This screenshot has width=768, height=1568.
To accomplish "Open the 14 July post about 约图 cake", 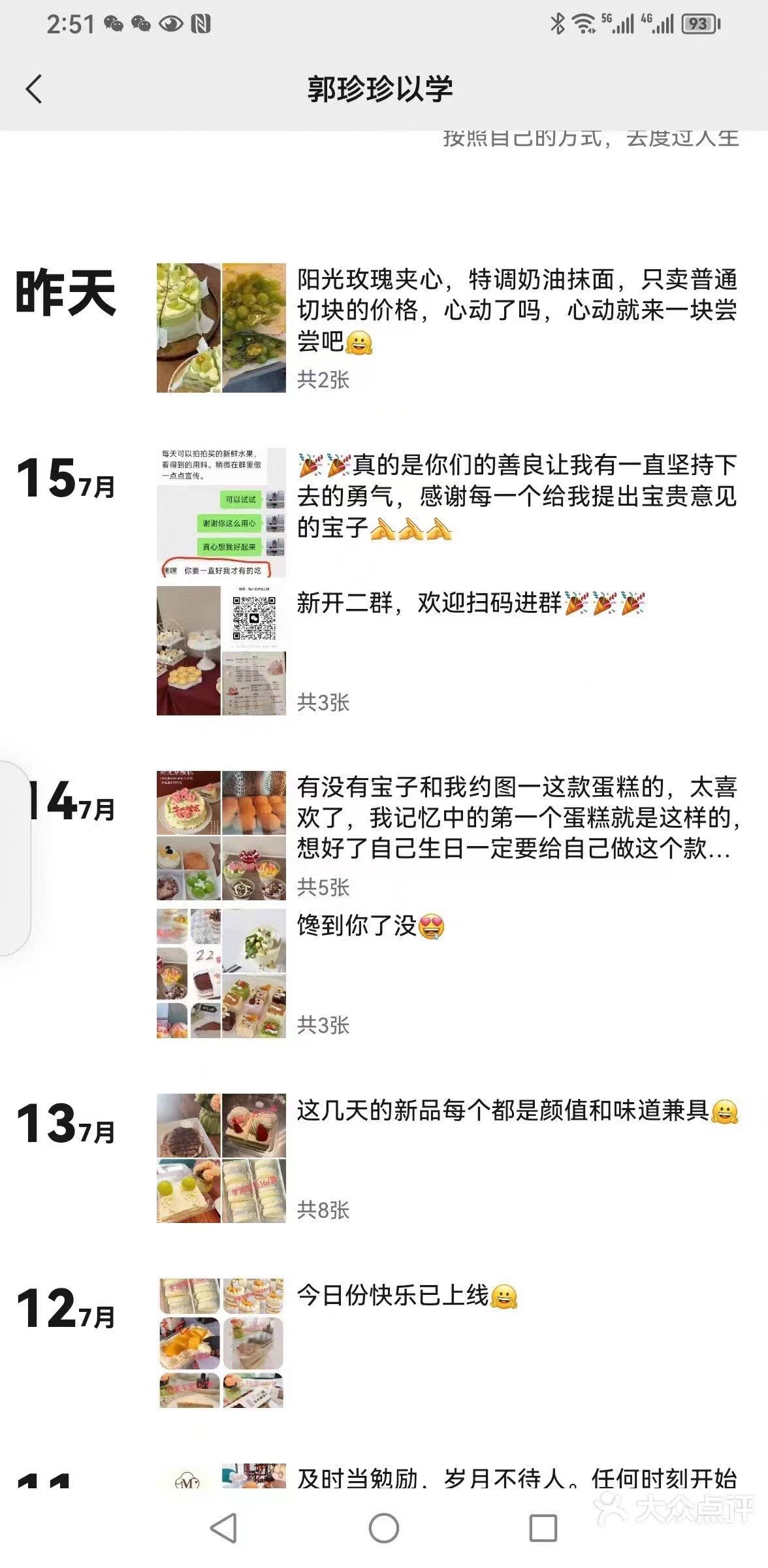I will click(x=516, y=818).
